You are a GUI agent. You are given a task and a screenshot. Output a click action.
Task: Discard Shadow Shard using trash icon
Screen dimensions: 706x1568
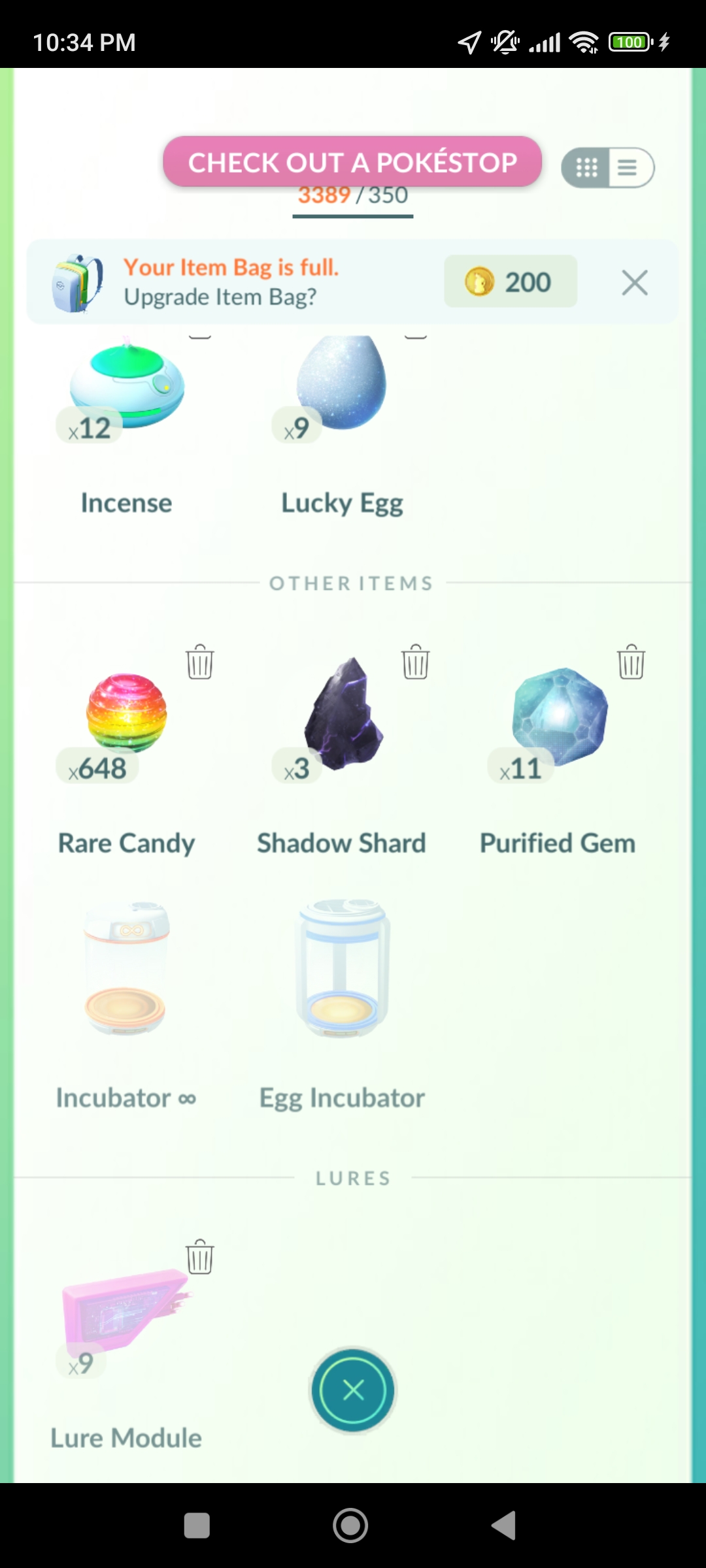(416, 662)
